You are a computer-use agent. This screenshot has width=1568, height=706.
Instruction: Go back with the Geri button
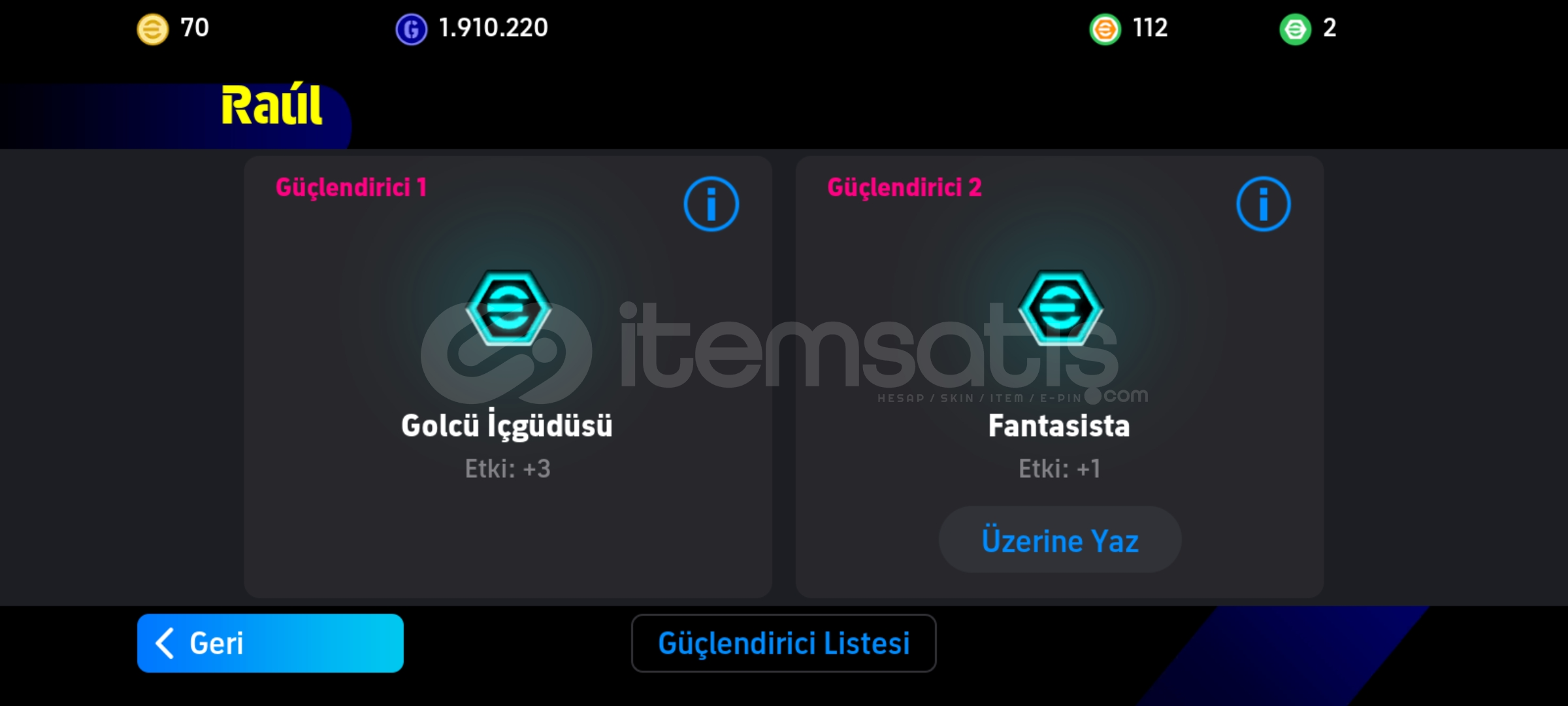(x=270, y=643)
